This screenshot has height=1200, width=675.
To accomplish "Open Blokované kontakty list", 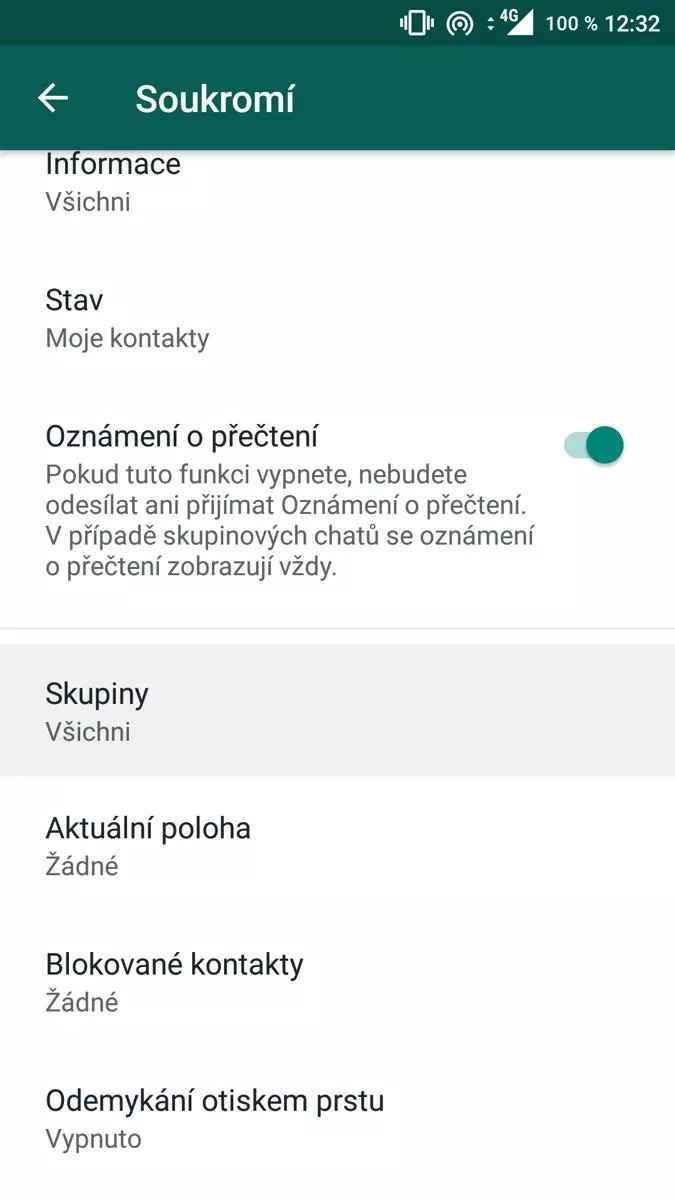I will tap(337, 981).
